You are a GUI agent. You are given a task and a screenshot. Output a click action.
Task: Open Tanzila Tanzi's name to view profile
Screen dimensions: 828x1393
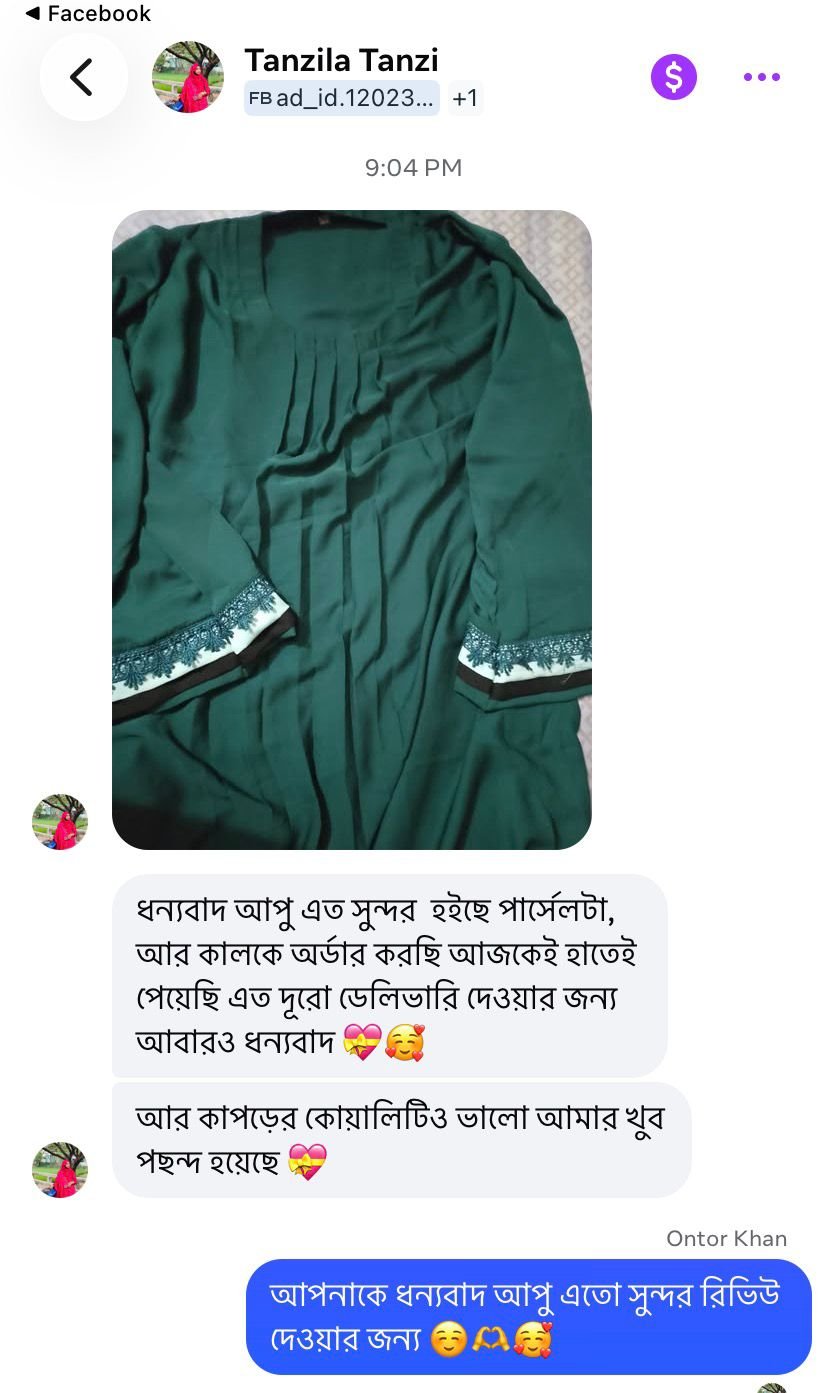click(341, 60)
